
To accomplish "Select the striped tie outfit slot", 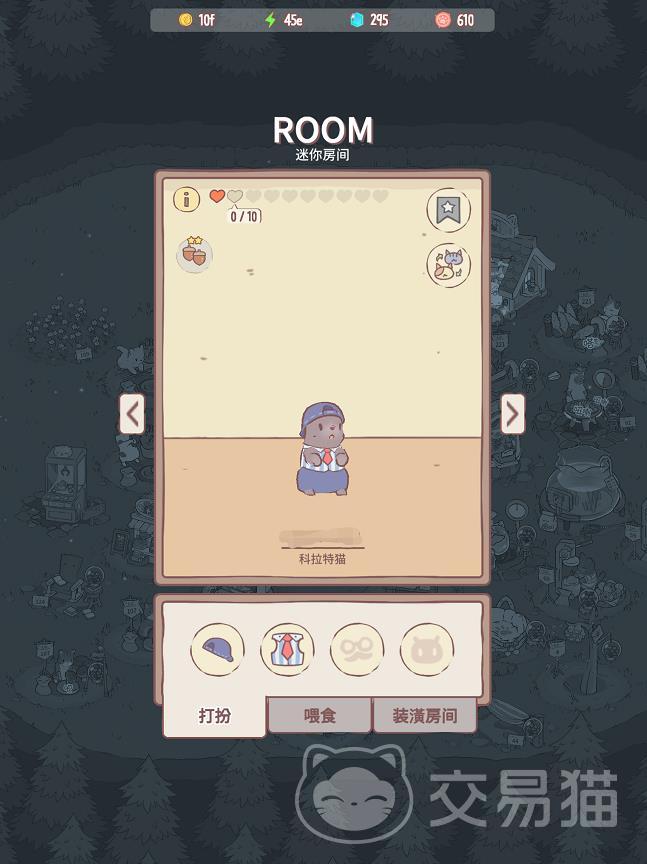I will [x=288, y=649].
